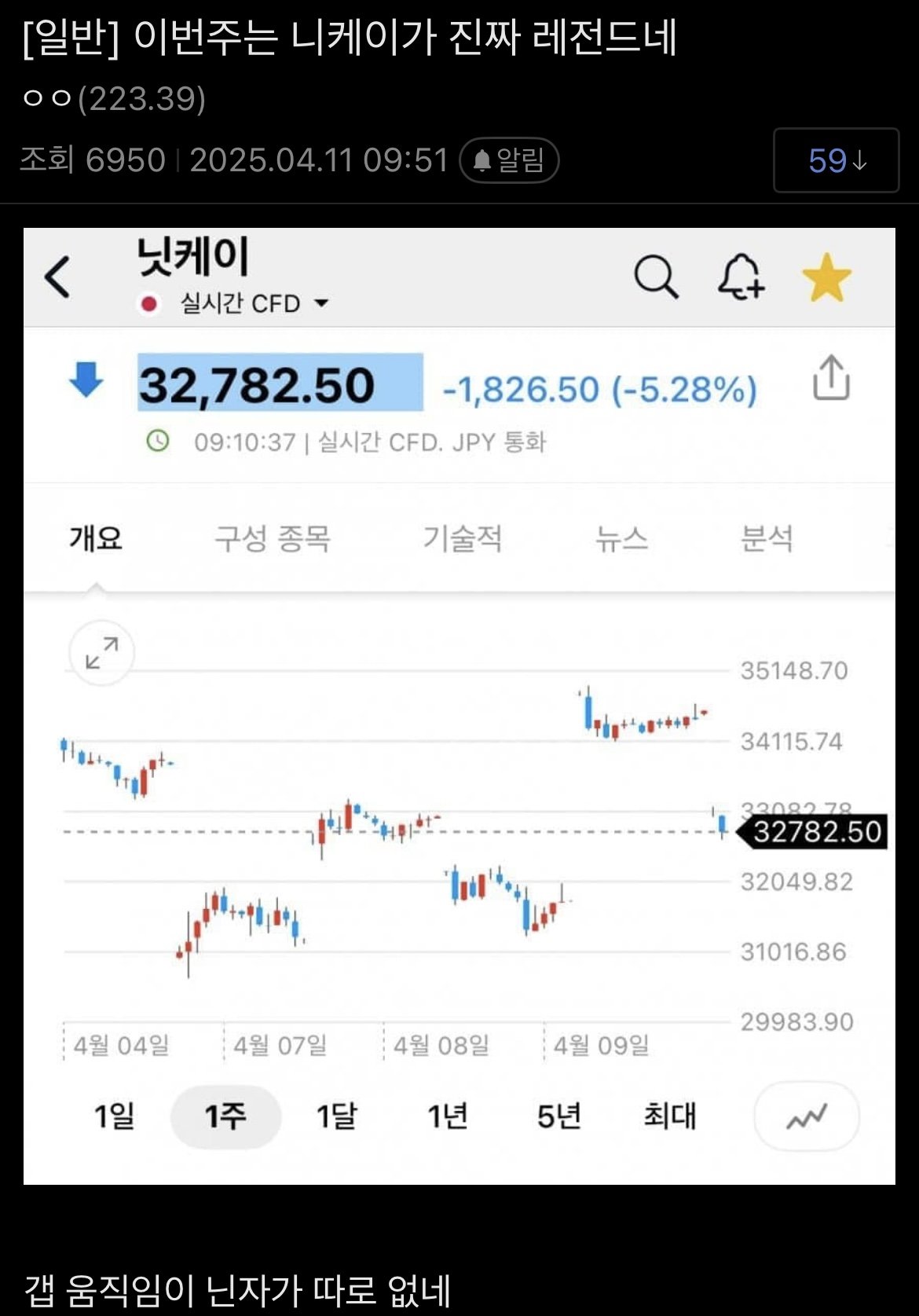919x1316 pixels.
Task: Switch to the 구성 종목 tab
Action: coord(274,539)
